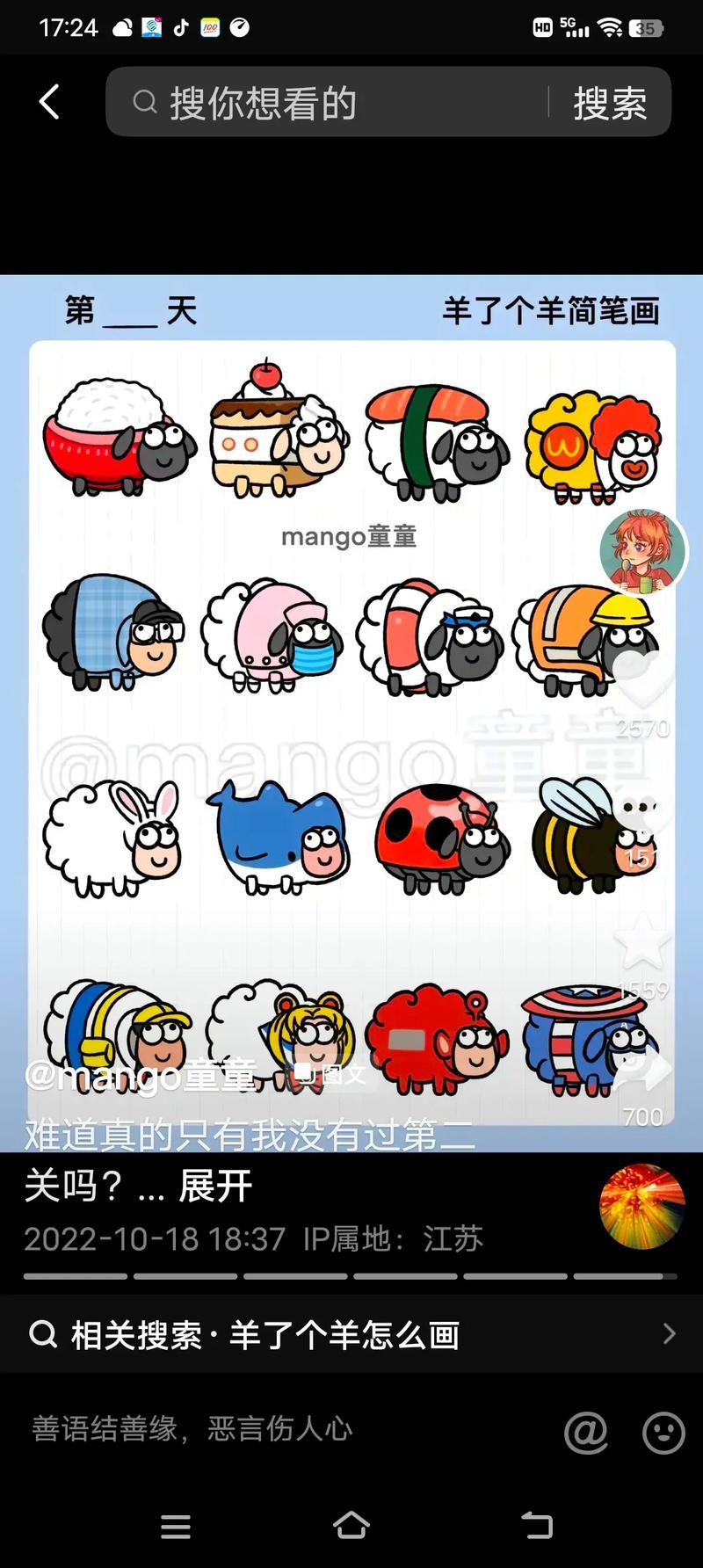Open @mango童童 author name

(141, 1074)
